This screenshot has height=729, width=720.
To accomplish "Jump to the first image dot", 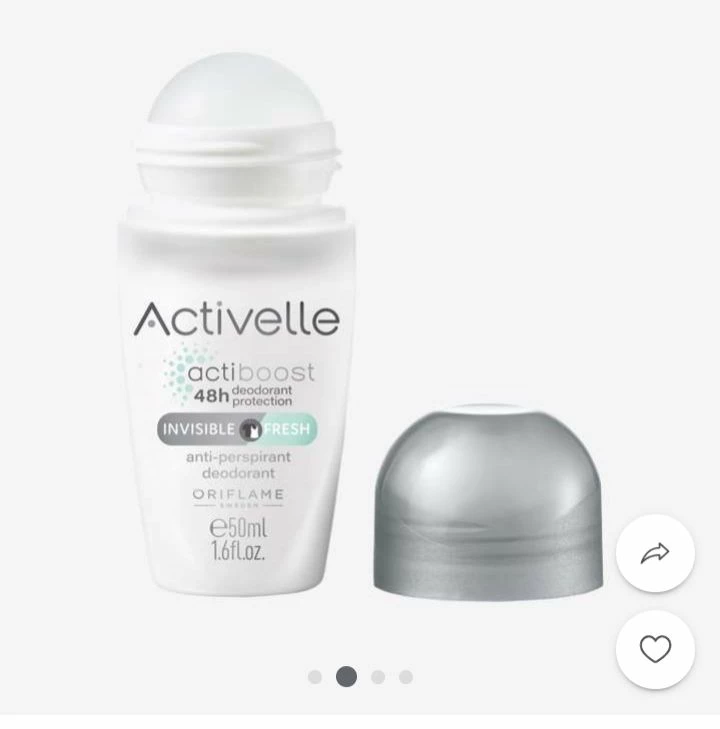I will pos(315,677).
